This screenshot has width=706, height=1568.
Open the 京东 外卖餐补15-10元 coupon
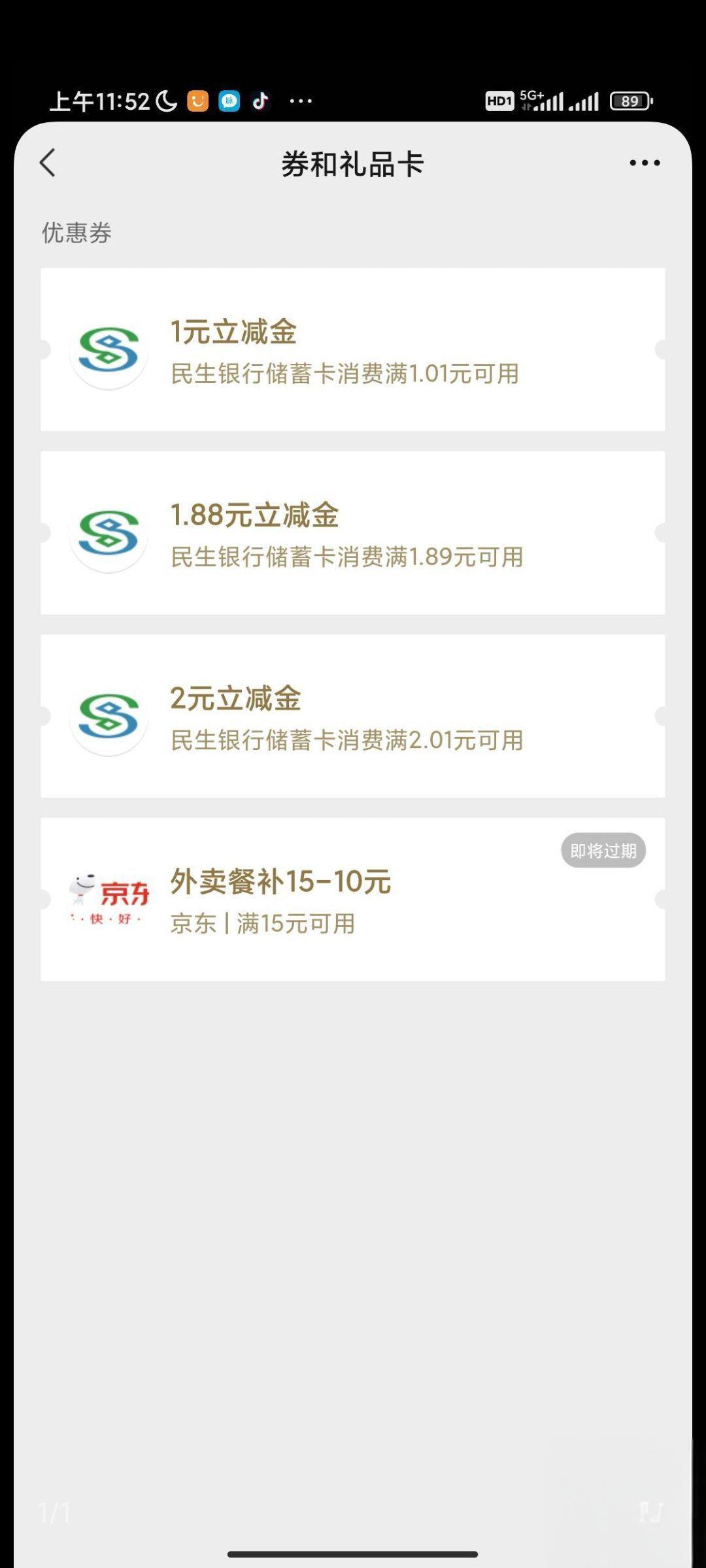click(353, 899)
